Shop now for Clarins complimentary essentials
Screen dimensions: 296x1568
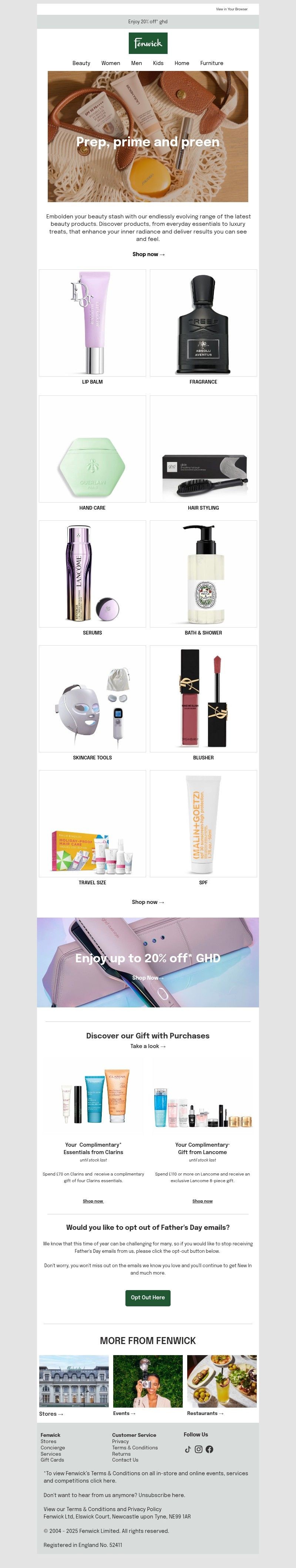pyautogui.click(x=93, y=1201)
